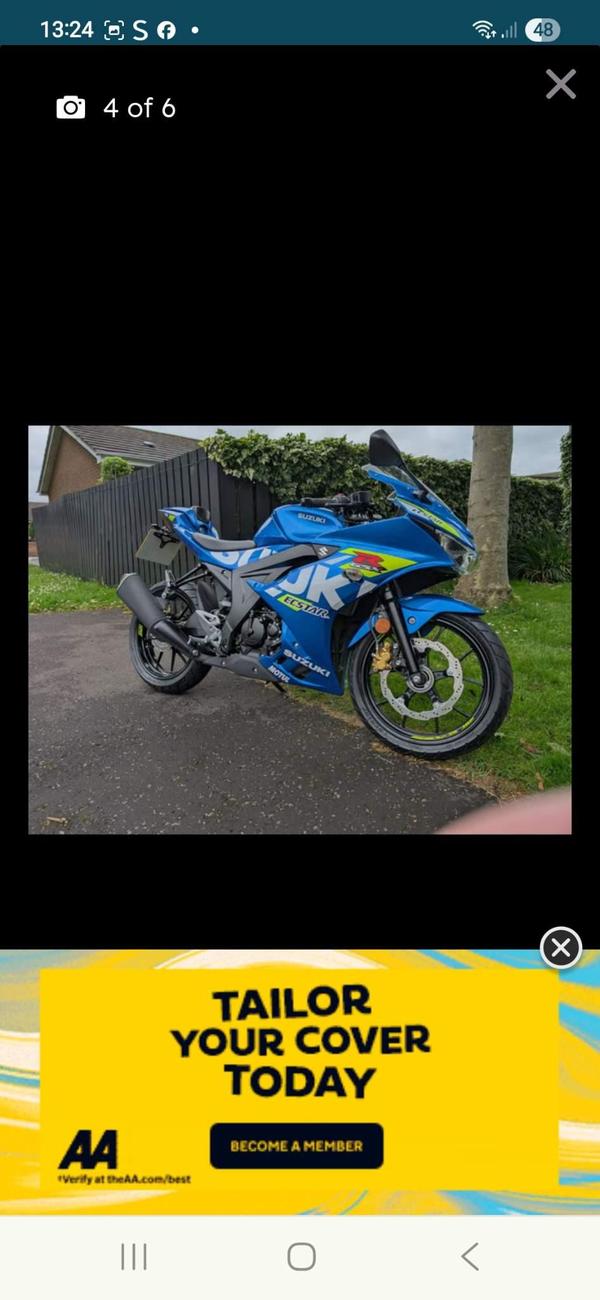Tap the Become a Member button
Screen dimensions: 600x1300
click(296, 1146)
